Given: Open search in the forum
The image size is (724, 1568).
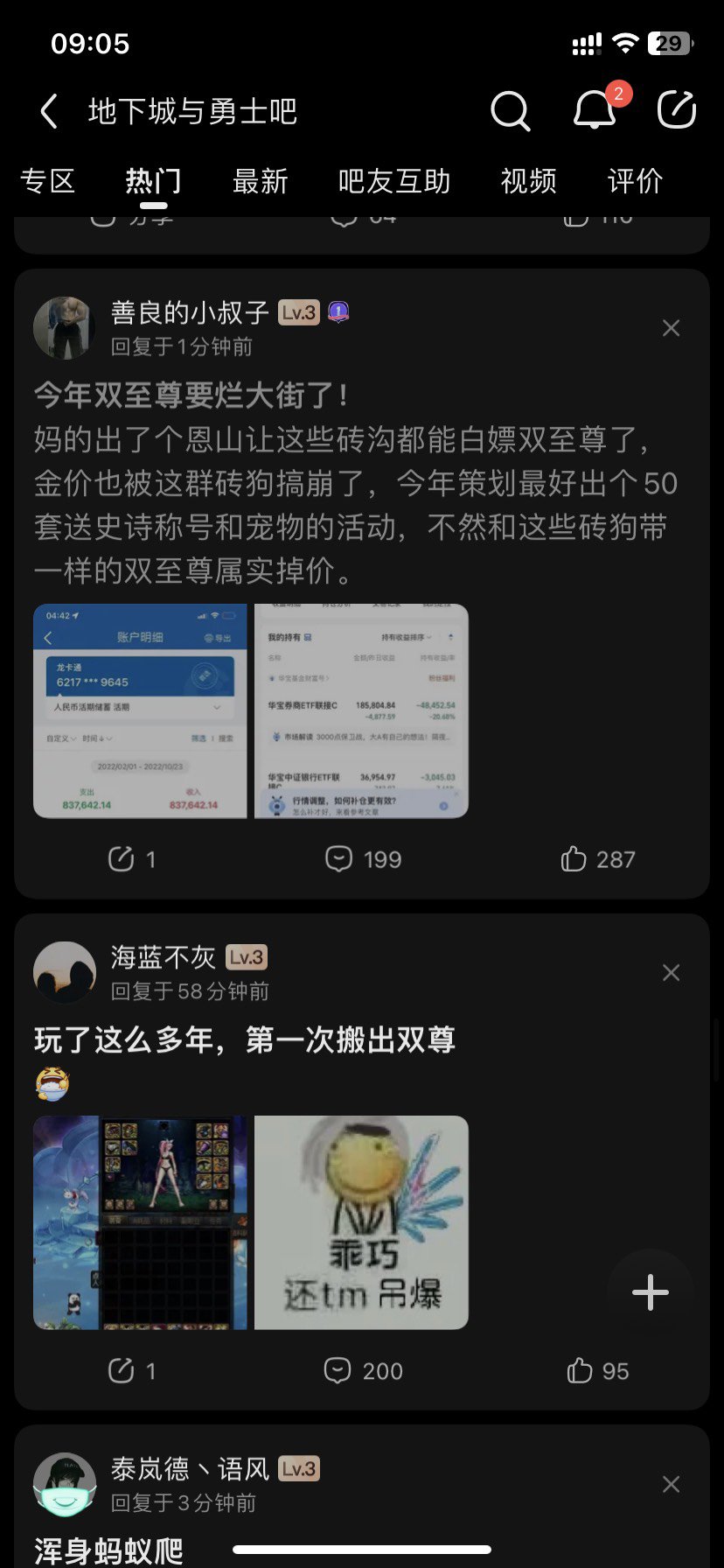Looking at the screenshot, I should (x=511, y=111).
